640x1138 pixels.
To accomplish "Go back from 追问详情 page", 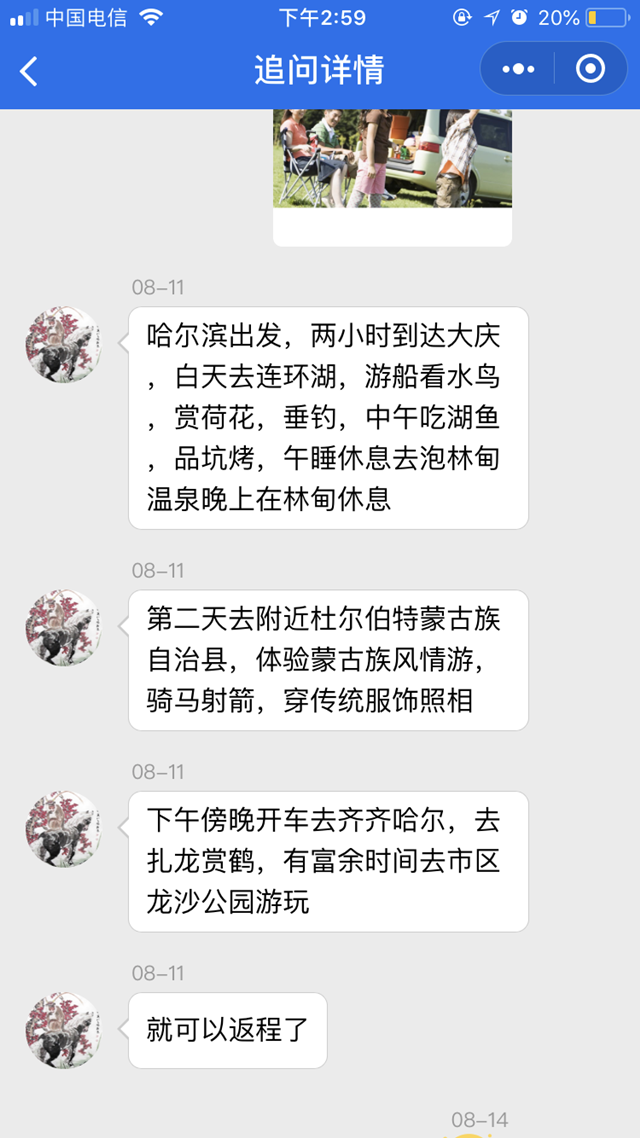I will coord(29,70).
